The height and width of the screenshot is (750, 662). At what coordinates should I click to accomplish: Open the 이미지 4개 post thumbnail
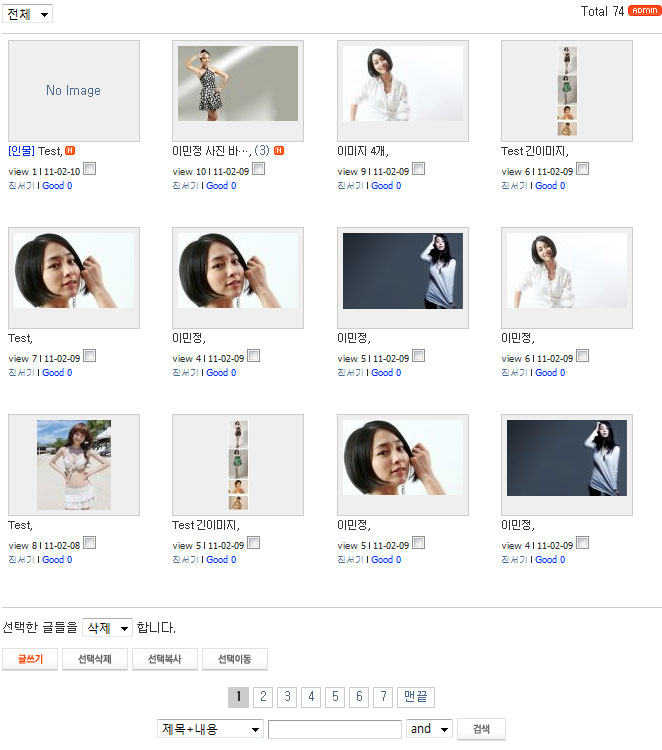point(402,84)
